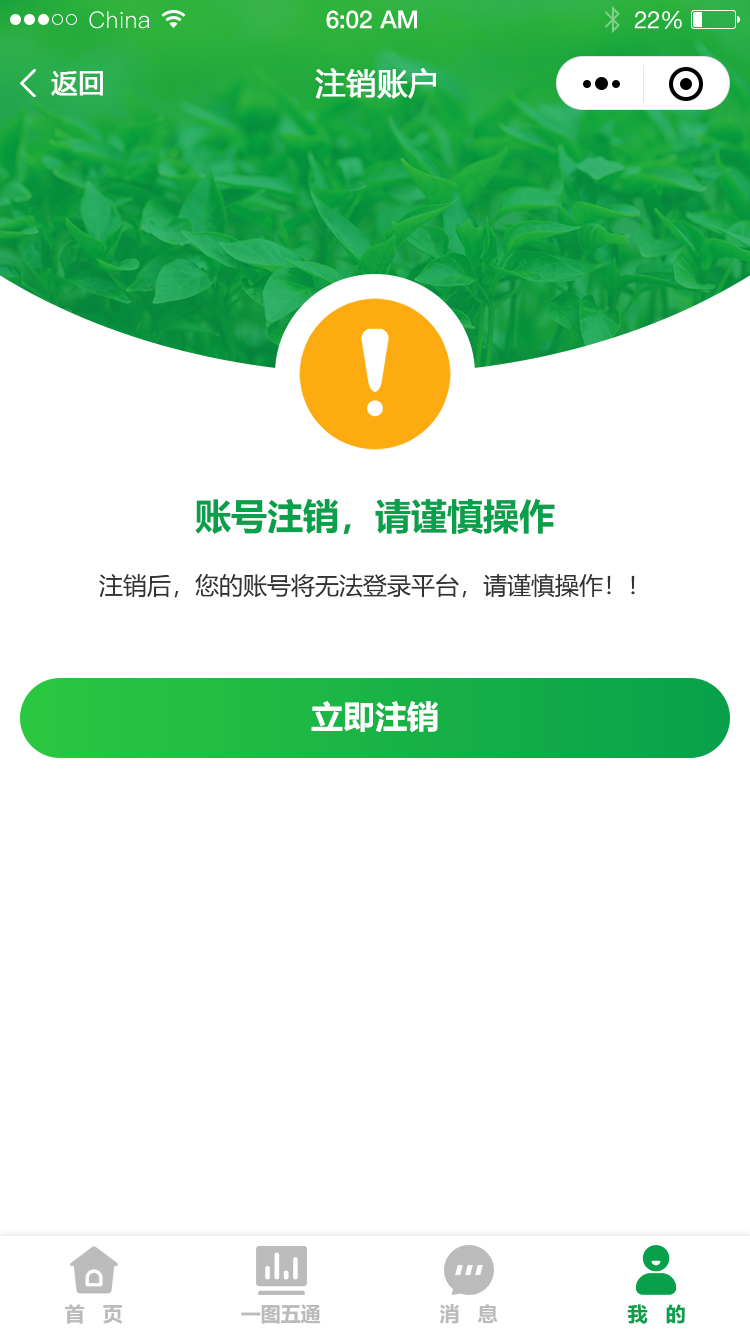Switch to the 首页 tab

click(94, 1285)
